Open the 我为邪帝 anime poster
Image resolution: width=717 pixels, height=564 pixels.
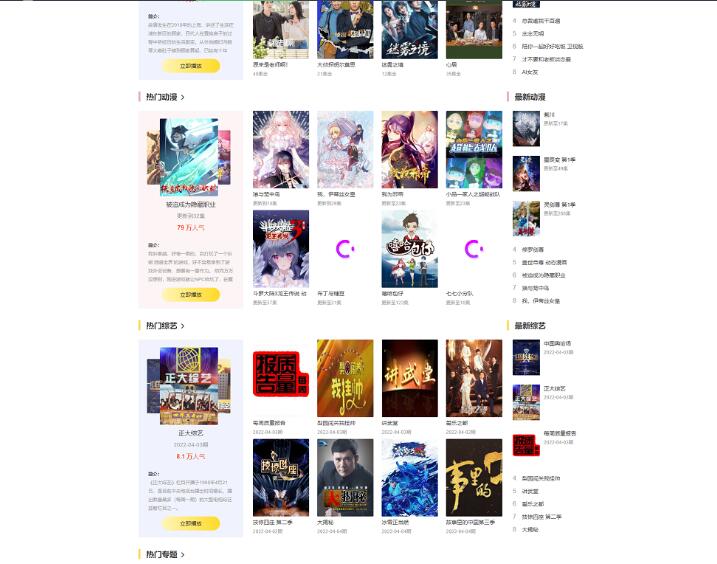click(x=409, y=150)
